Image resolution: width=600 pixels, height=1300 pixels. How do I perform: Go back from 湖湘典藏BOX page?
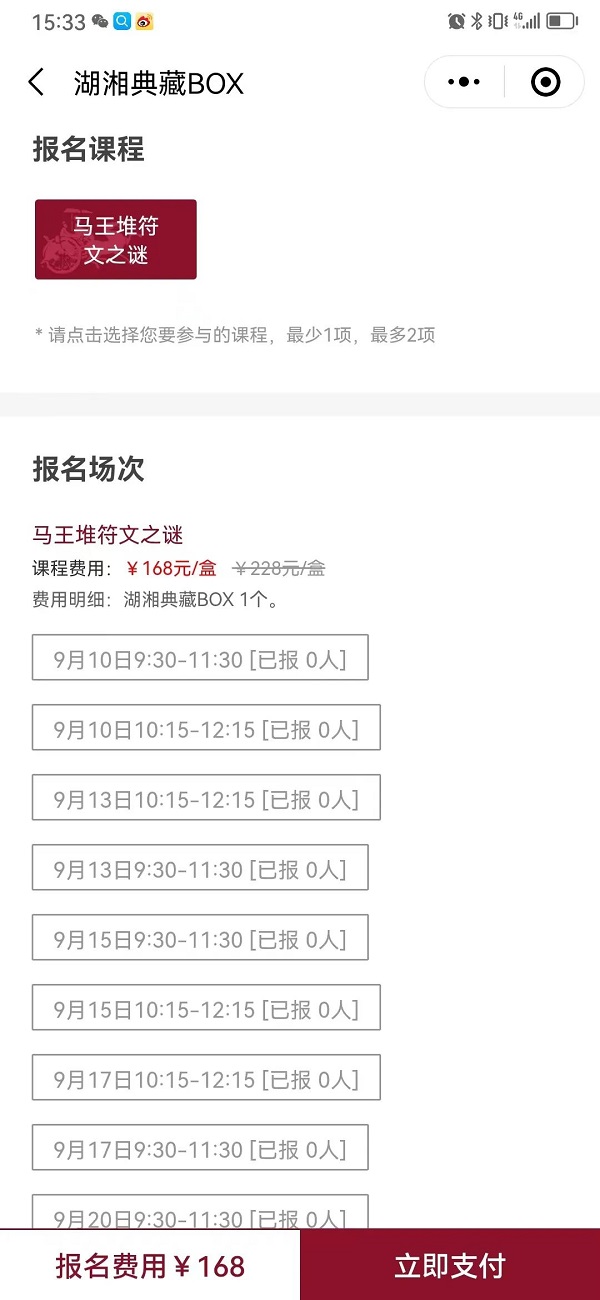click(37, 82)
